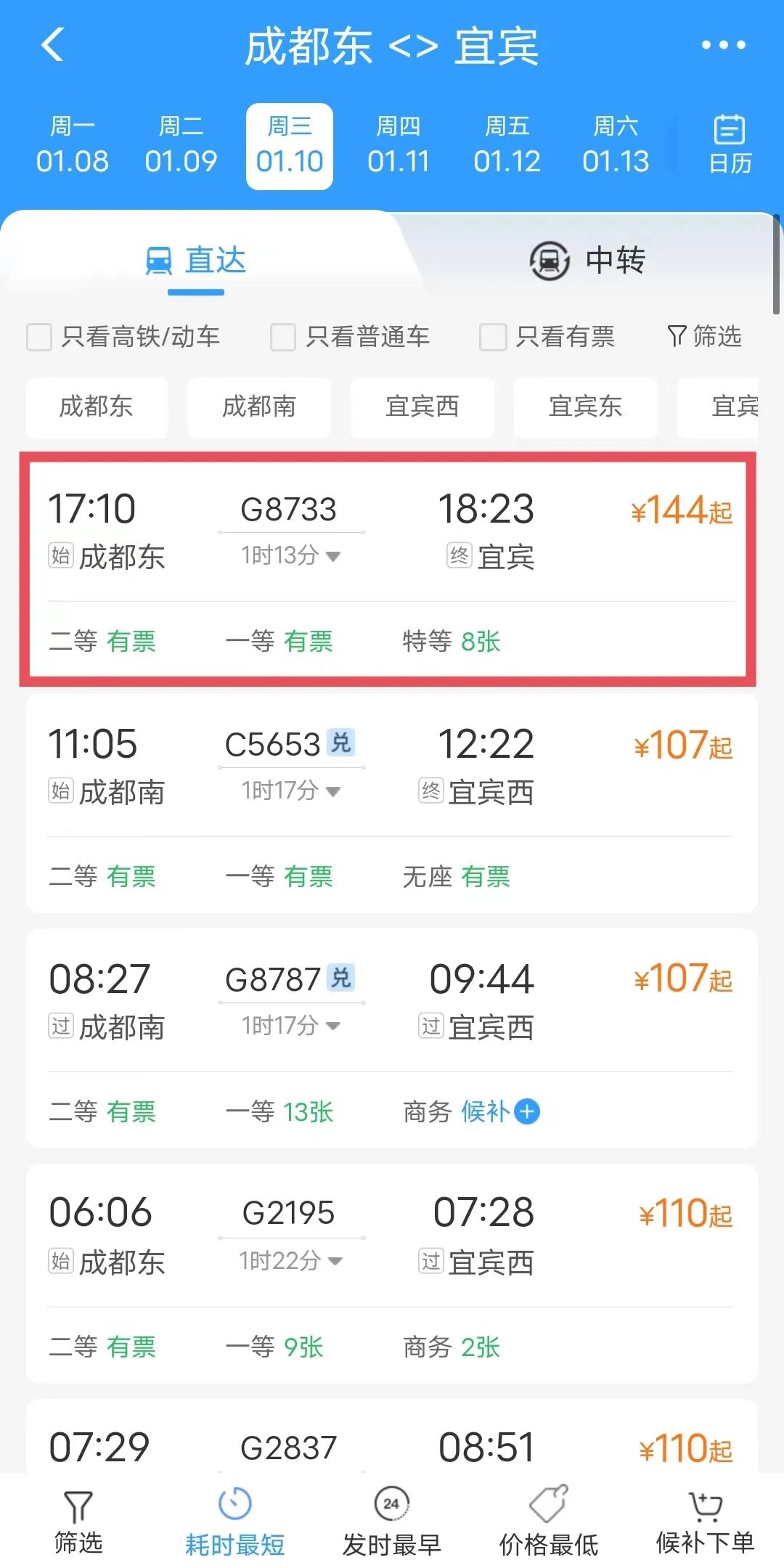Image resolution: width=784 pixels, height=1568 pixels.
Task: Filter by the 宜宾西 station chip
Action: pos(422,407)
